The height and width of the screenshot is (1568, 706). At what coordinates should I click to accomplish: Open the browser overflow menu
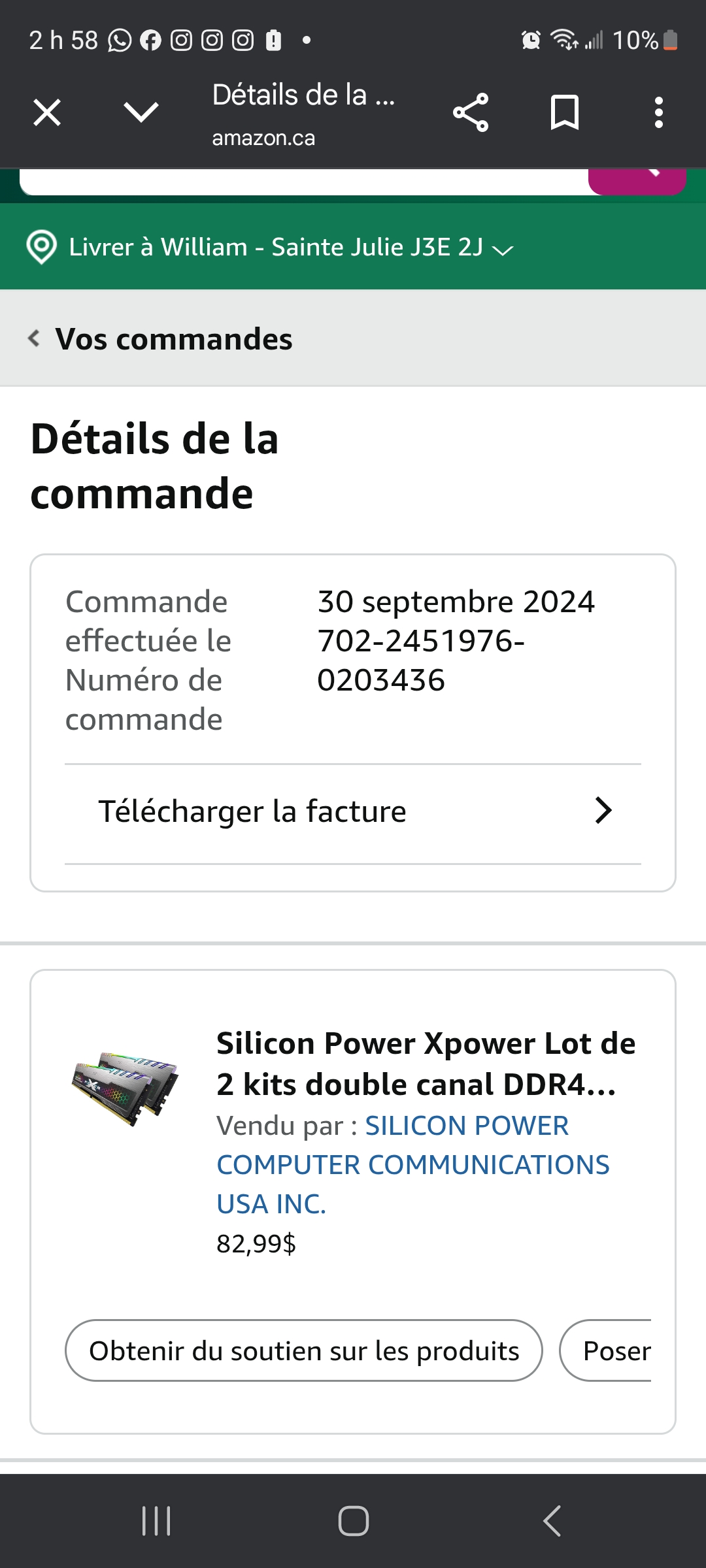tap(659, 112)
